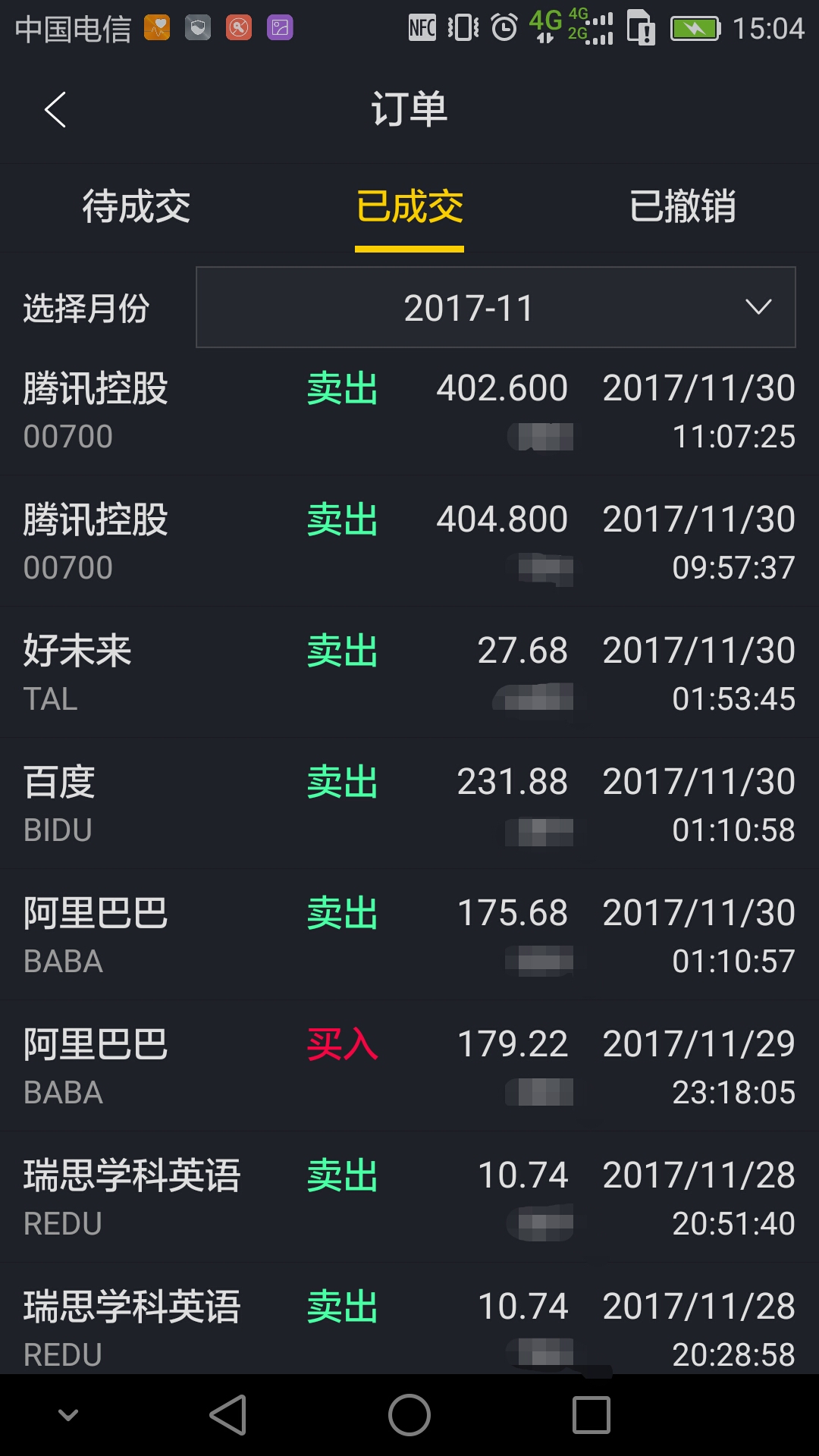Go back using the top-left arrow
The height and width of the screenshot is (1456, 819).
coord(55,110)
